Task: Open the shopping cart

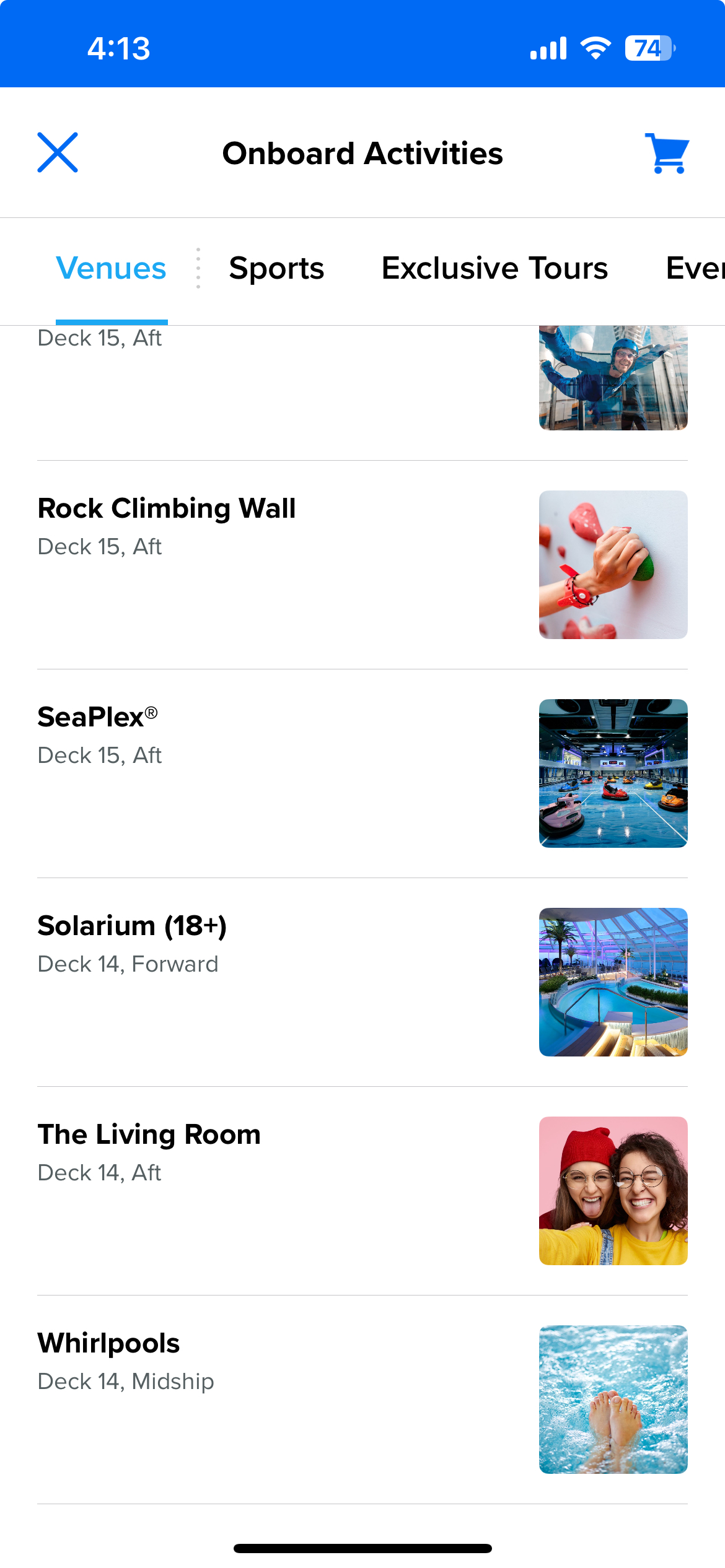Action: (667, 153)
